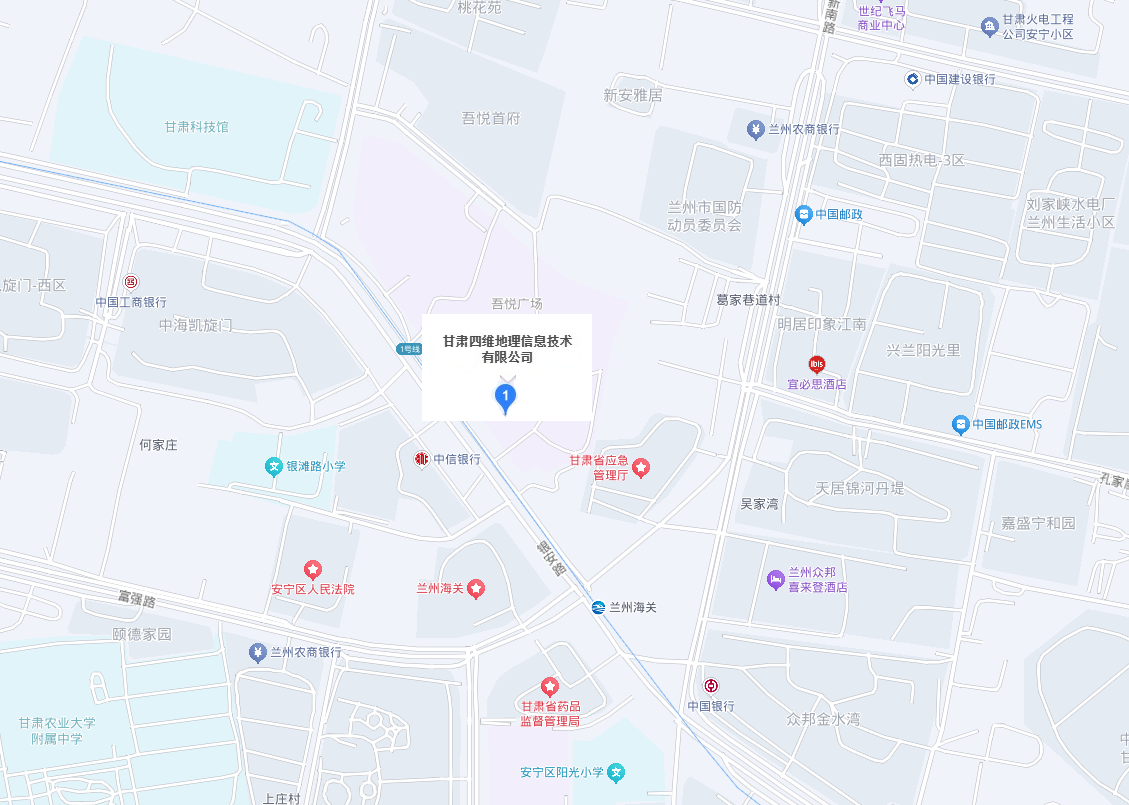Viewport: 1129px width, 805px height.
Task: Select the 安宁区人民法院 marker
Action: tap(313, 570)
